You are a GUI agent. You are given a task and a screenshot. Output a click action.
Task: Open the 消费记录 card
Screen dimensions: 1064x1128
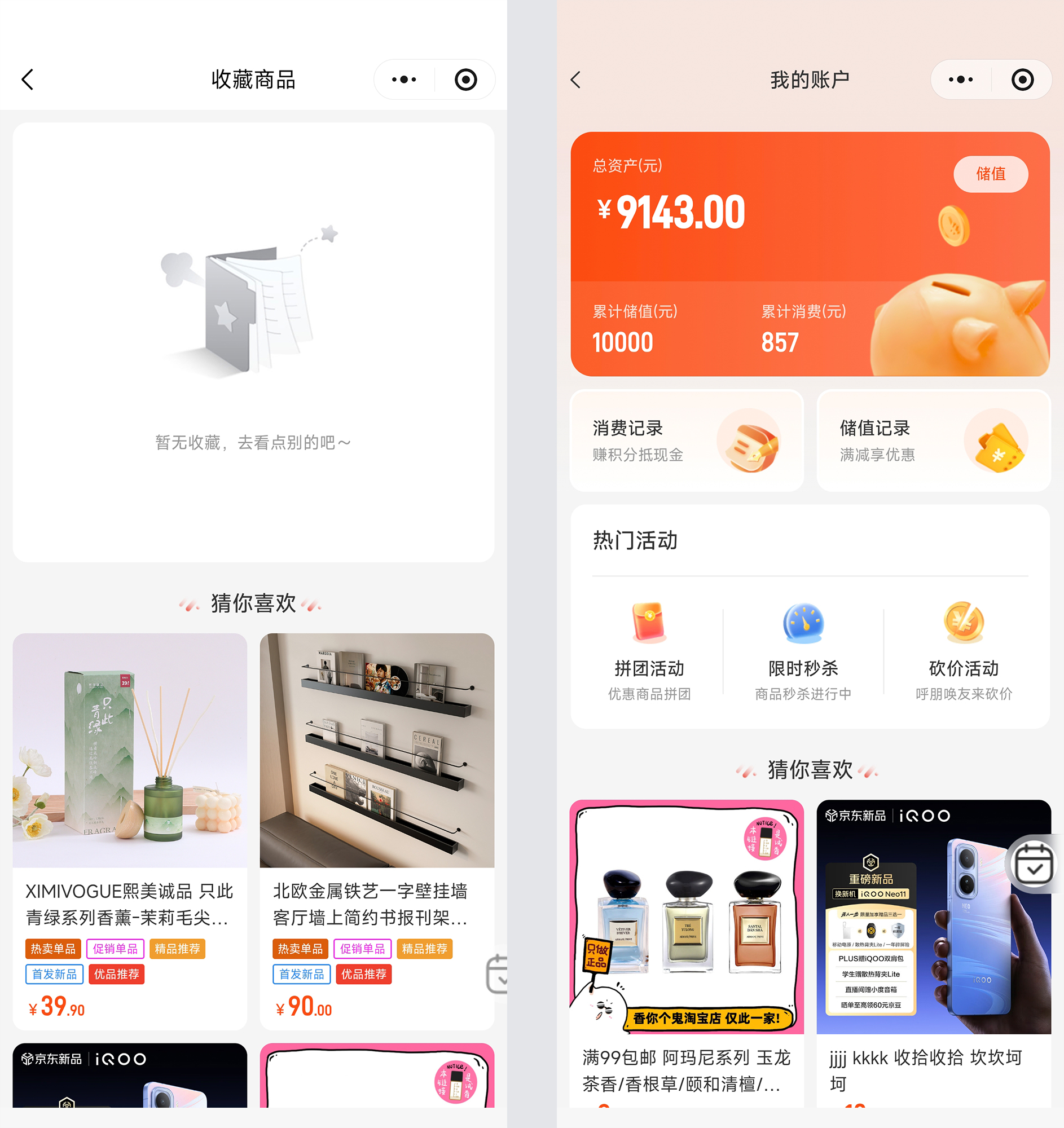coord(686,440)
